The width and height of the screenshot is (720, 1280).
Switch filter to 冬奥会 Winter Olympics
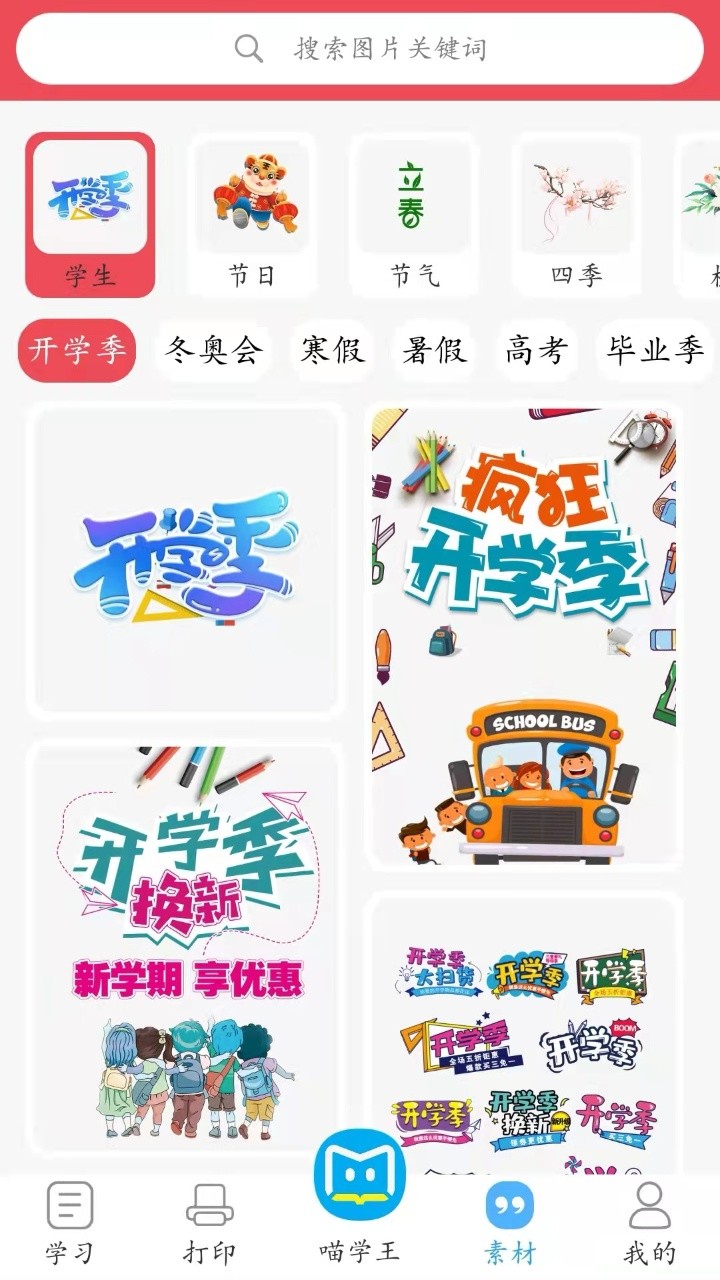212,352
